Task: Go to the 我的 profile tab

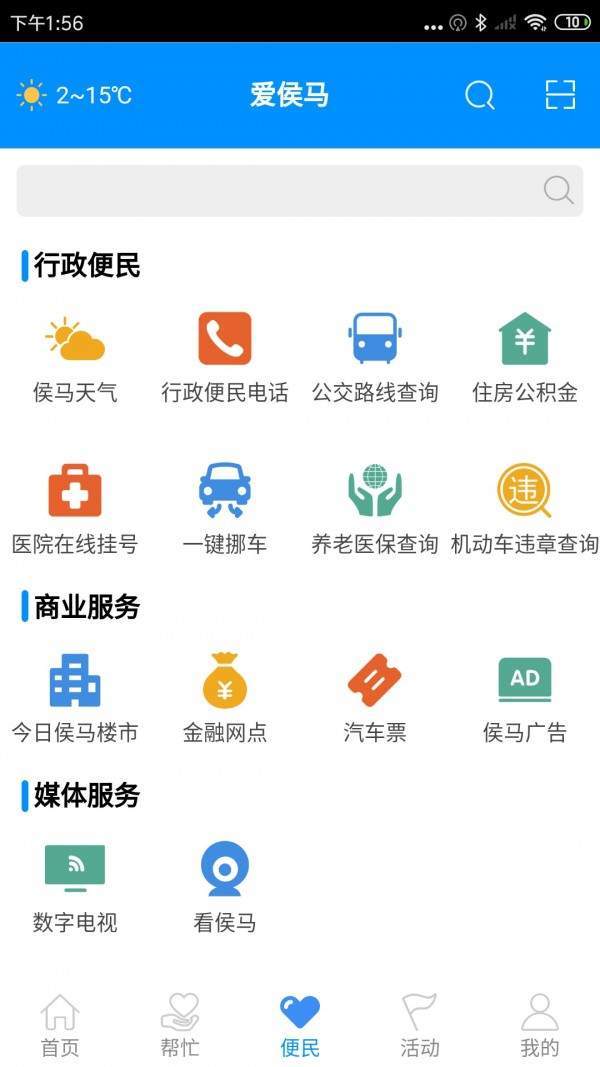Action: [540, 1026]
